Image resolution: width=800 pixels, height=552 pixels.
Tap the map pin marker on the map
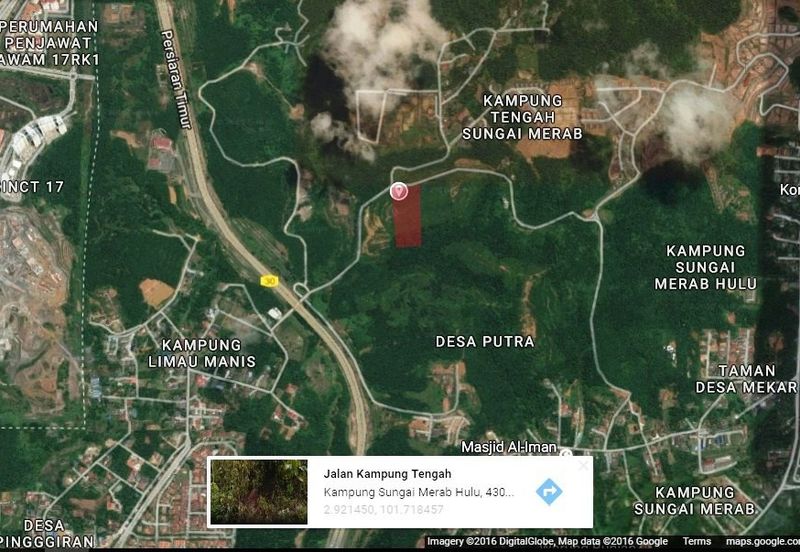click(398, 190)
